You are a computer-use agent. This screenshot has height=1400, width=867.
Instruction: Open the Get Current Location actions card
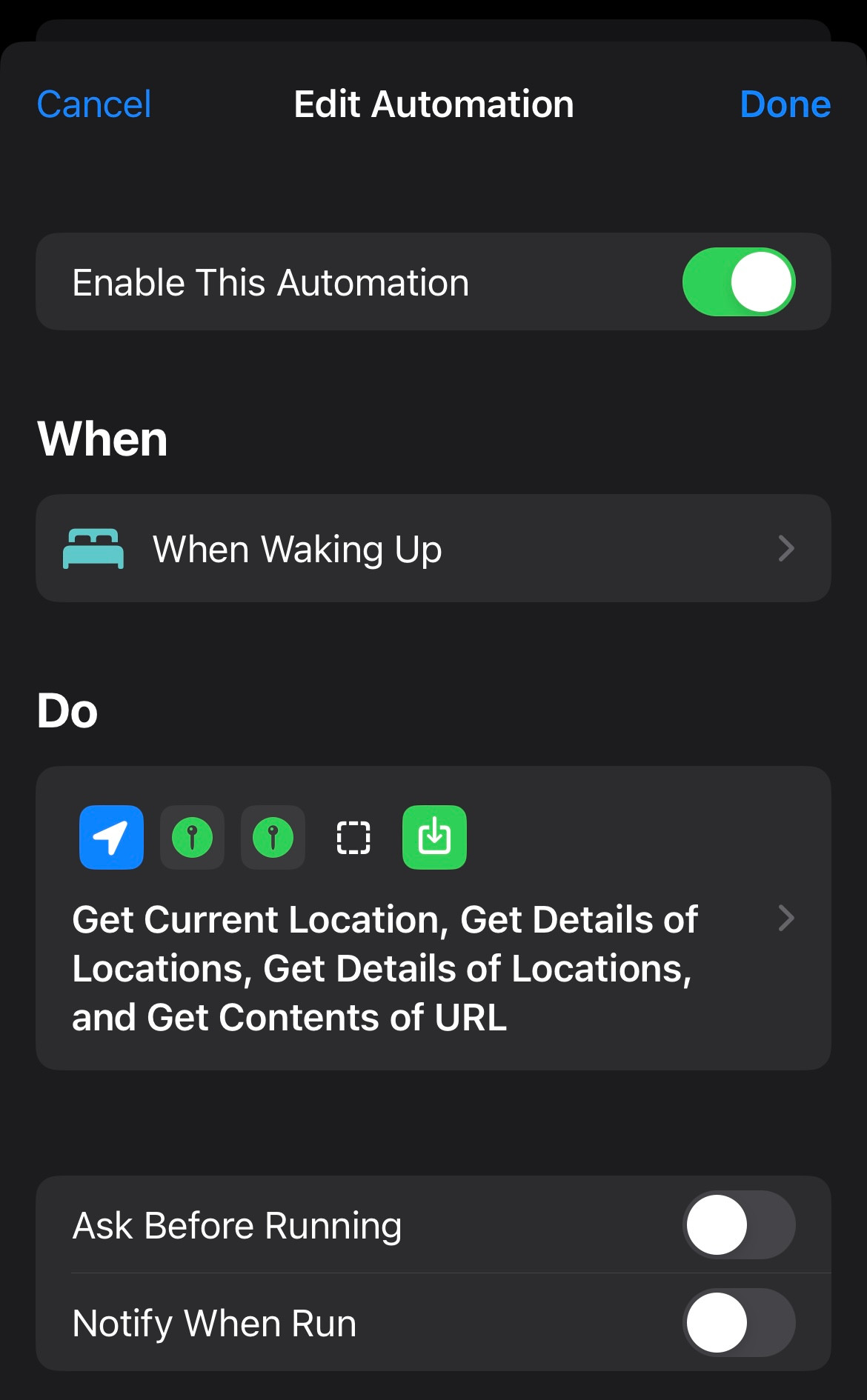(x=433, y=919)
